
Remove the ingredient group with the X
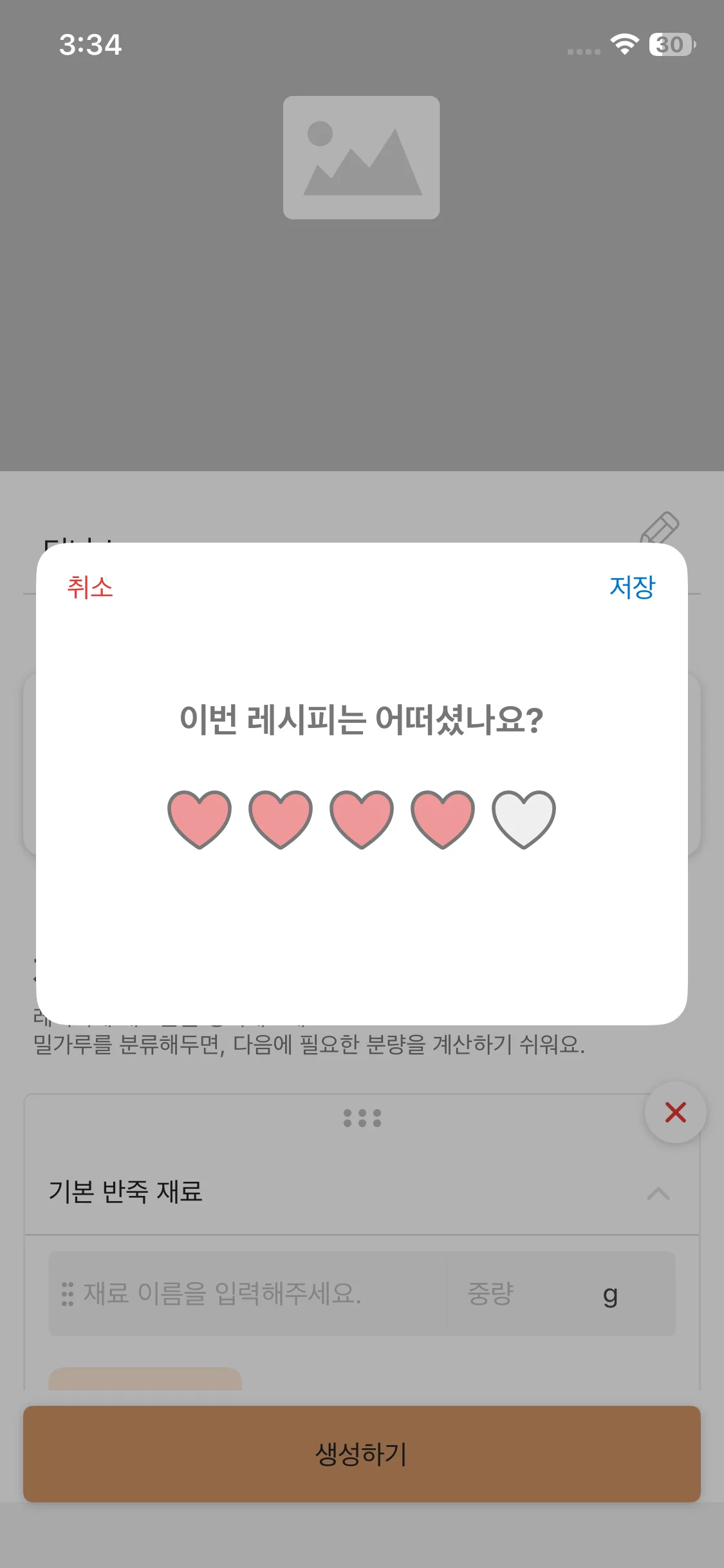[x=674, y=1112]
